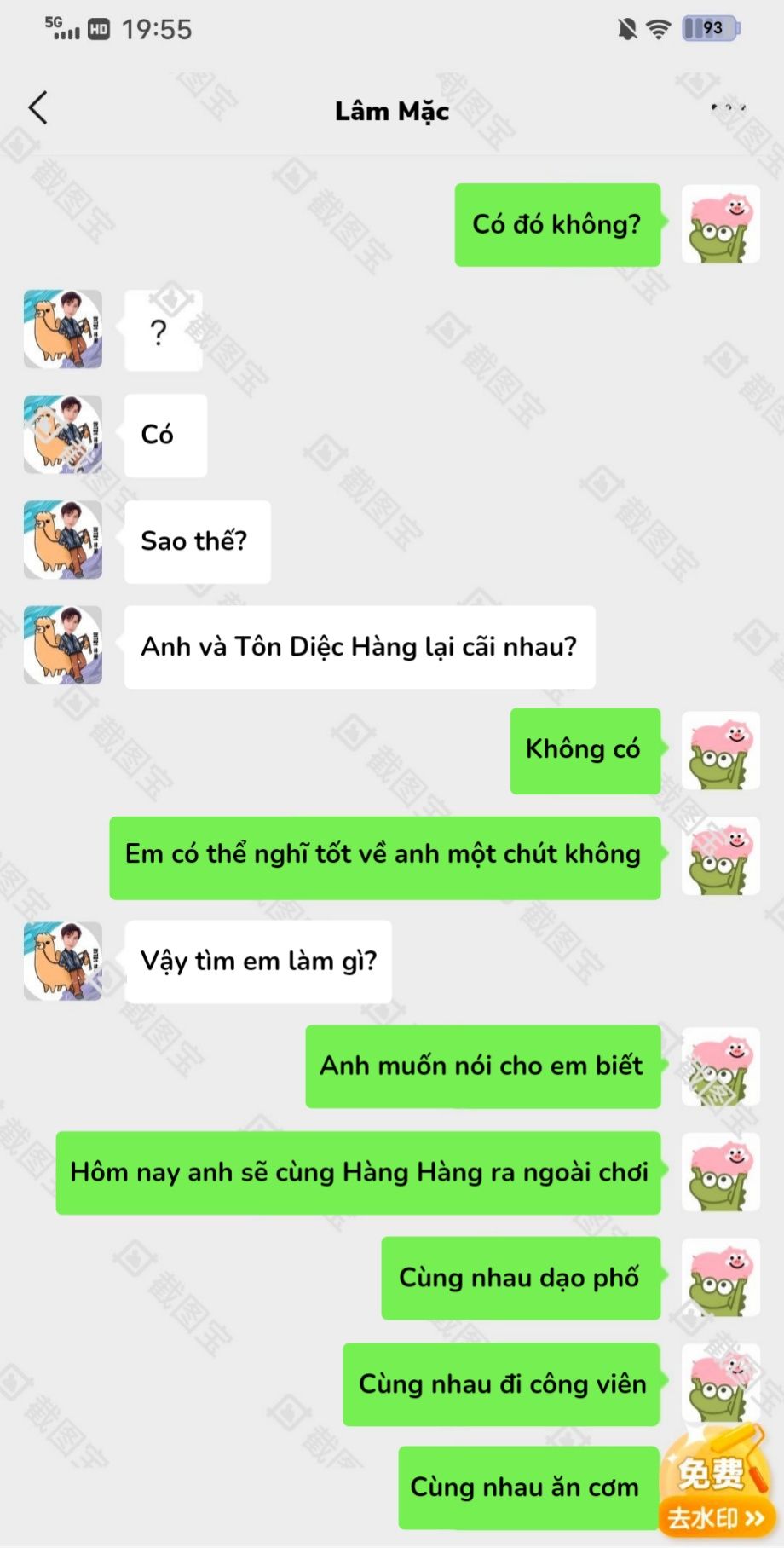Open the overflow menu at top right

tap(728, 108)
